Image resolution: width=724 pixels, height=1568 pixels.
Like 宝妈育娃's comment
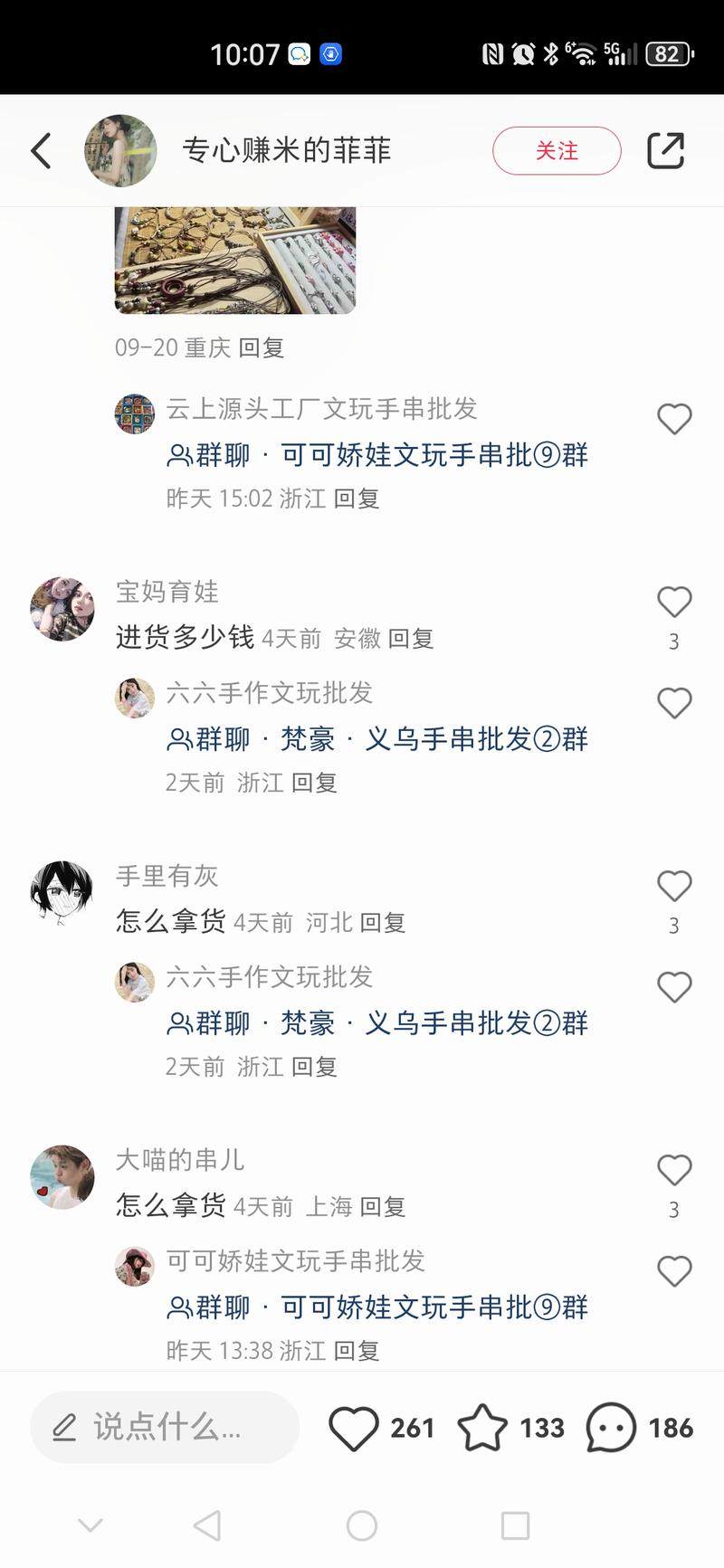[x=674, y=603]
